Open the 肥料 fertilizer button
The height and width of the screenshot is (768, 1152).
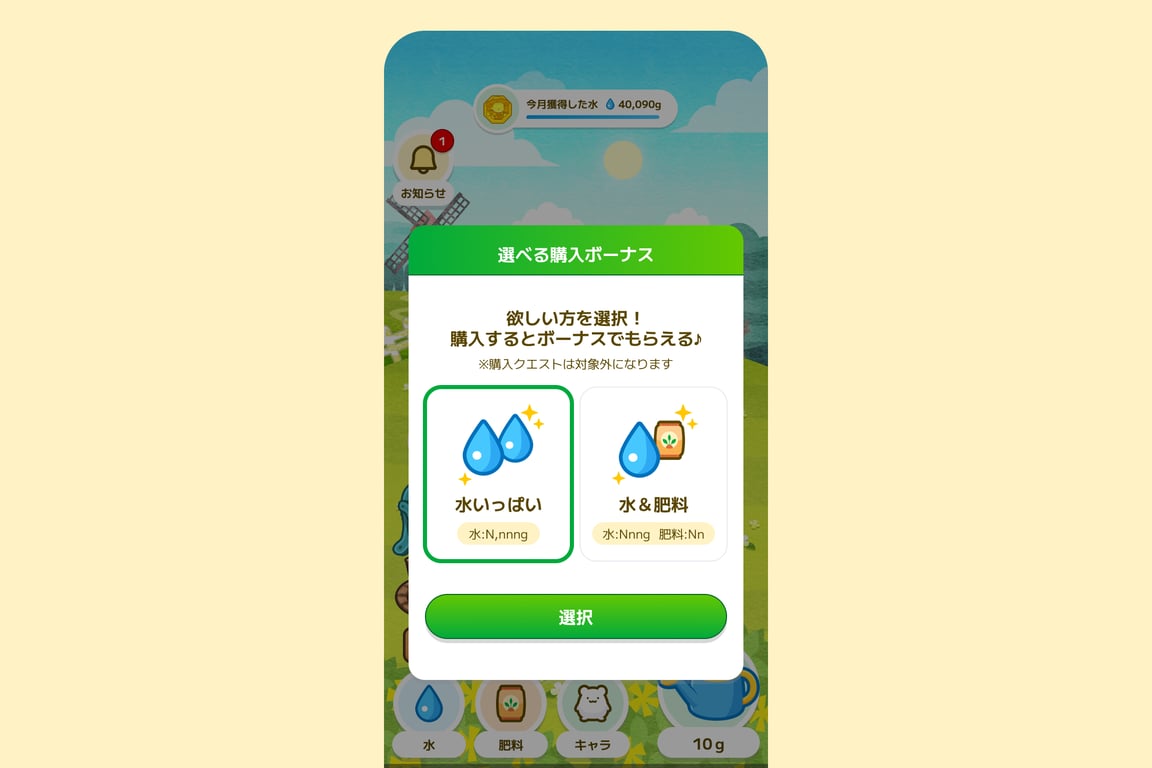511,712
